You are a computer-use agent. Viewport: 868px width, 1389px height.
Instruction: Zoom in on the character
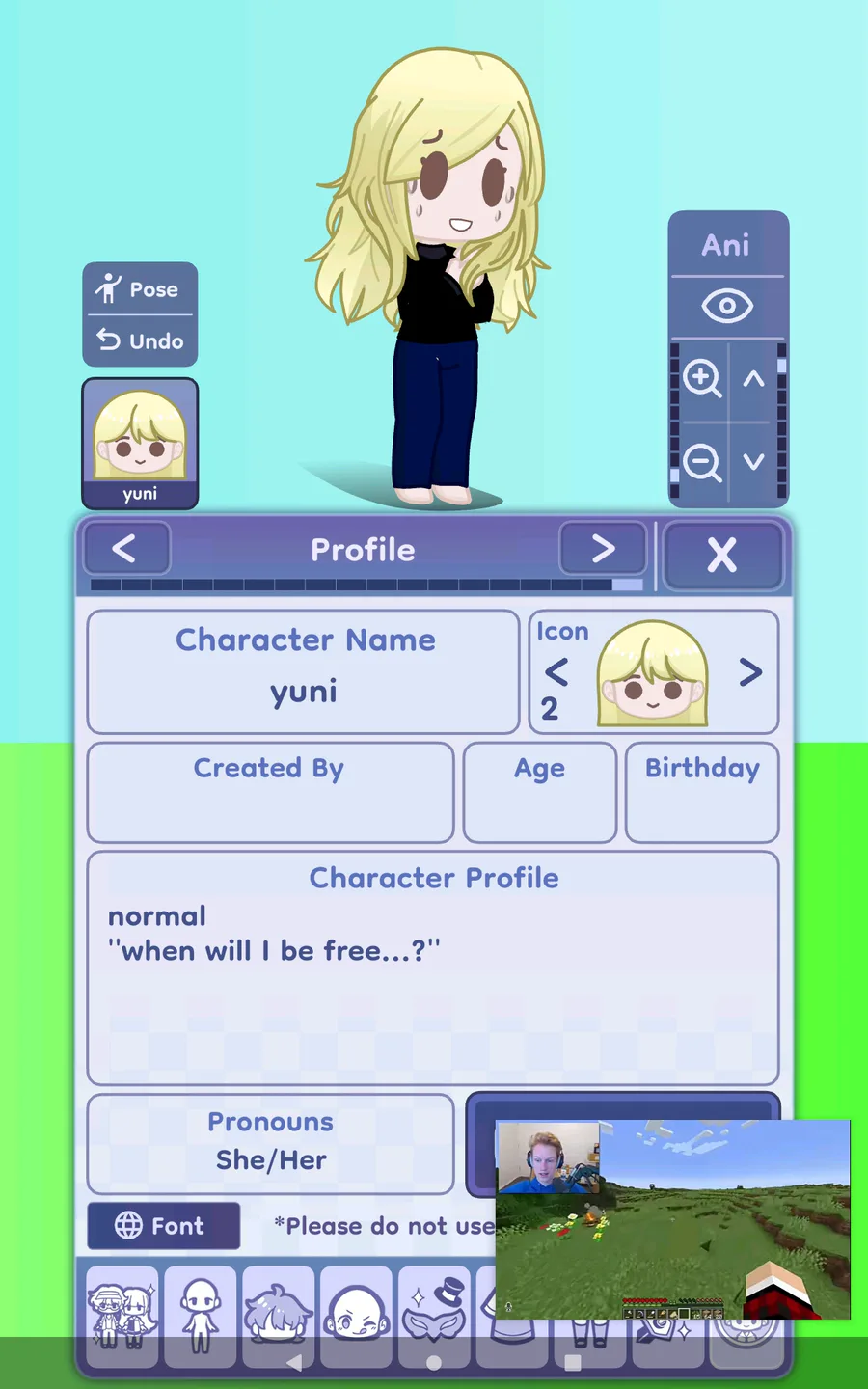701,379
